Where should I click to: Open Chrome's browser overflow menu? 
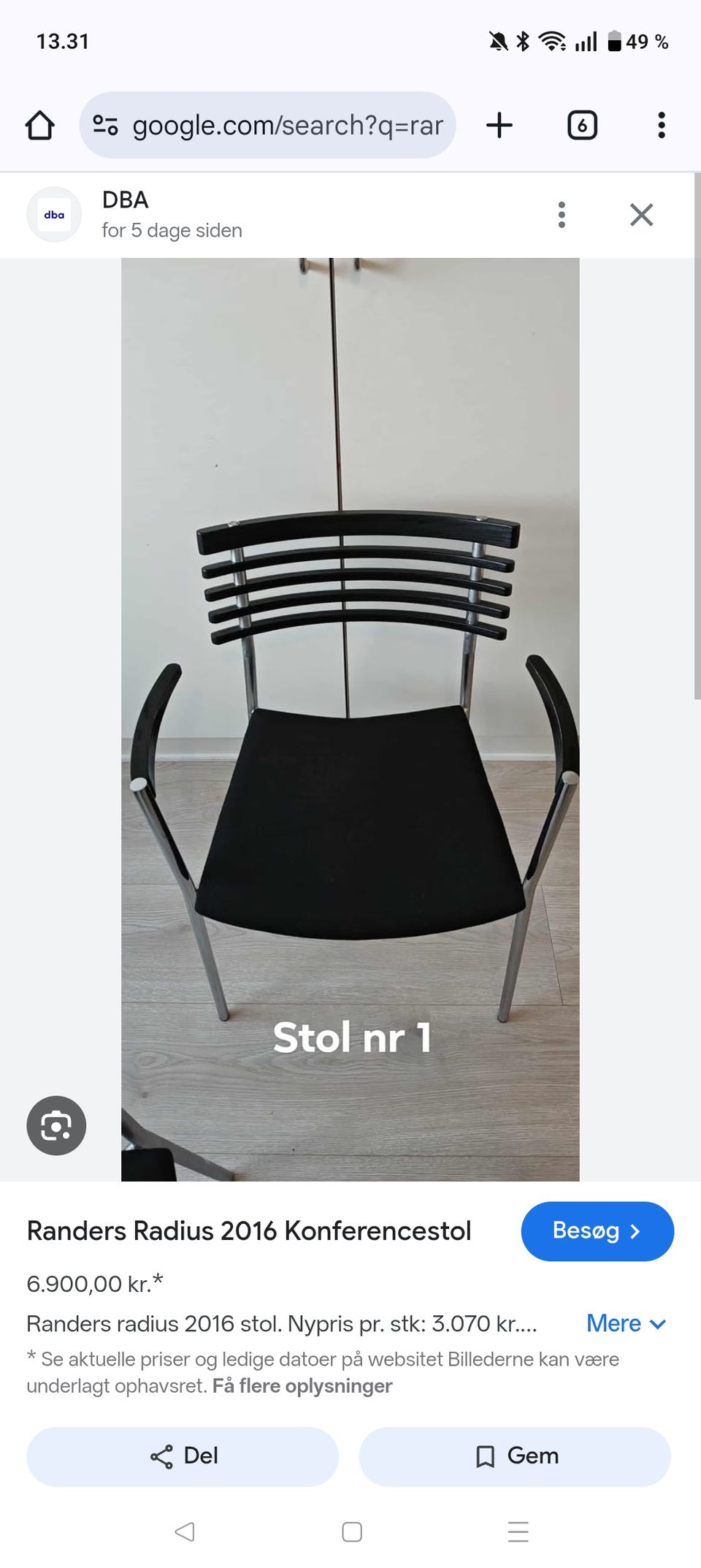(x=661, y=125)
